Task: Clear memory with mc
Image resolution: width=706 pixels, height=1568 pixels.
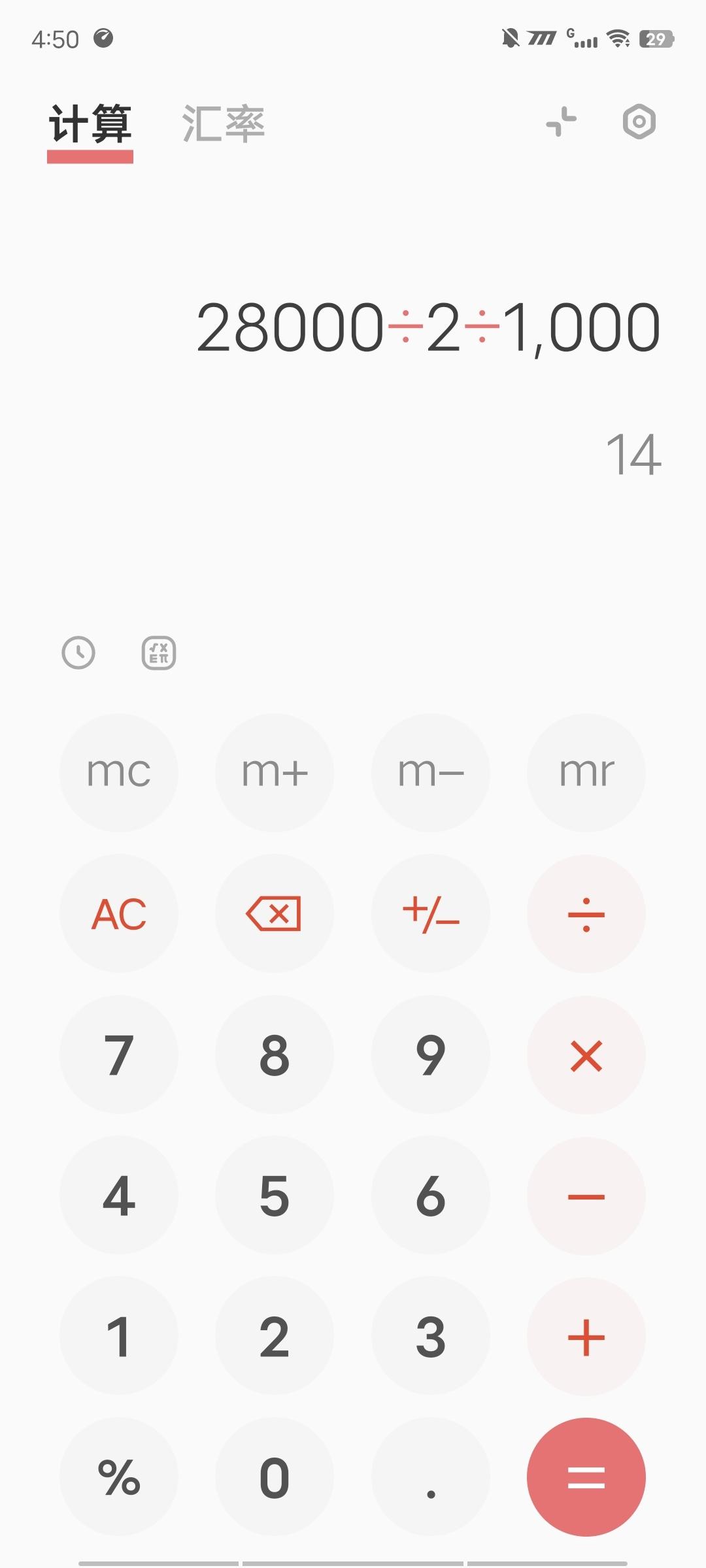Action: [119, 772]
